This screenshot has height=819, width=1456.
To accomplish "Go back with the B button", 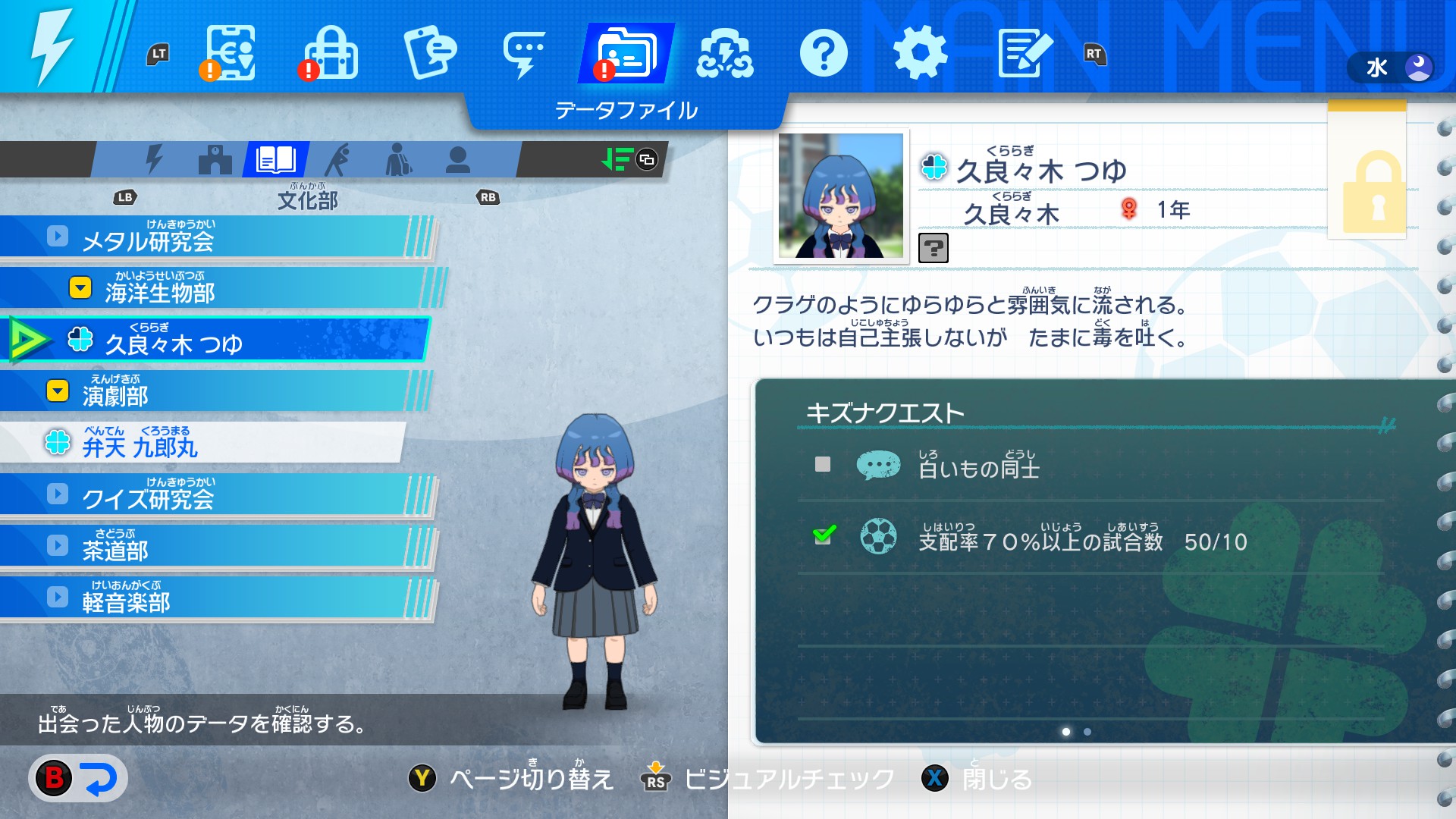I will pyautogui.click(x=77, y=778).
